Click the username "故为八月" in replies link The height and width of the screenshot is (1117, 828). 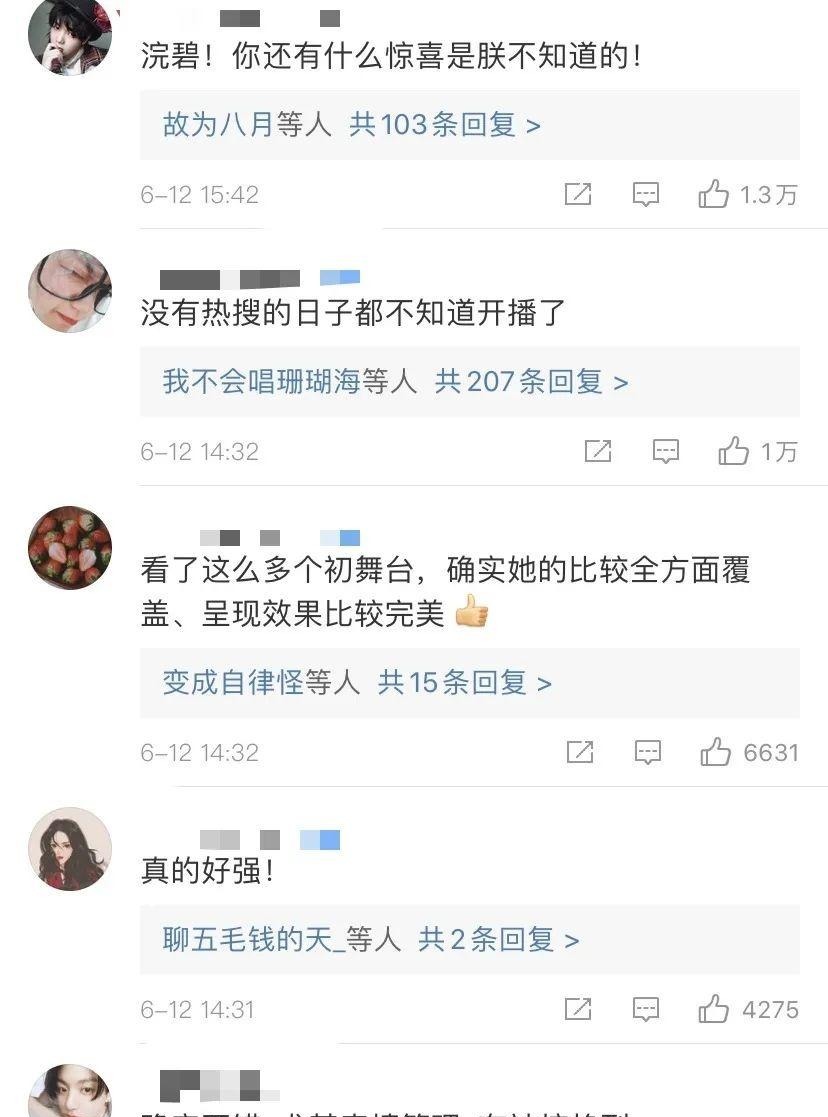point(205,125)
